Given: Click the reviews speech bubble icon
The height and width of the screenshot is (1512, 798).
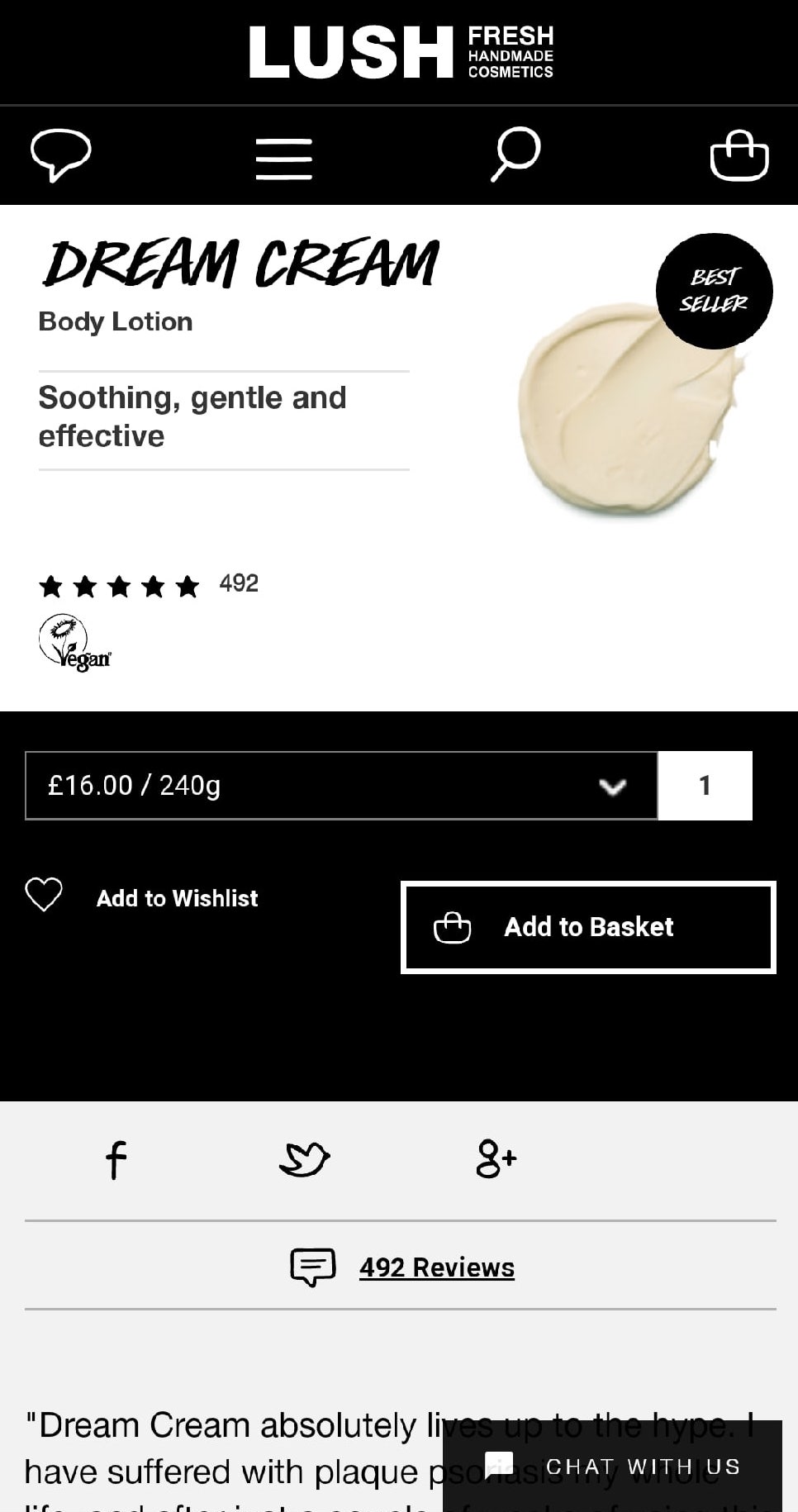Looking at the screenshot, I should coord(312,1267).
